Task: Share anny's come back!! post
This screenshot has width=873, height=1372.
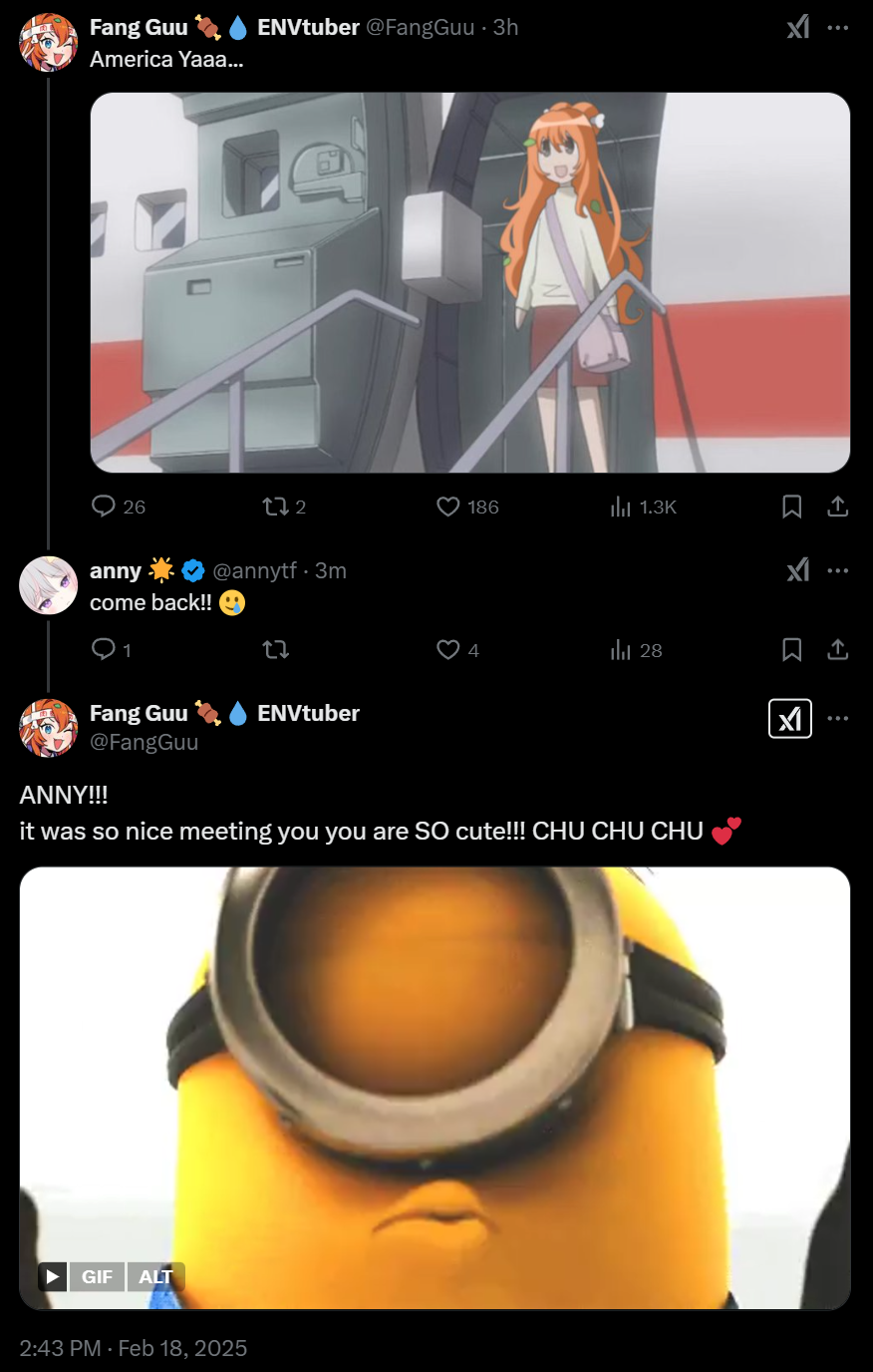Action: (x=838, y=650)
